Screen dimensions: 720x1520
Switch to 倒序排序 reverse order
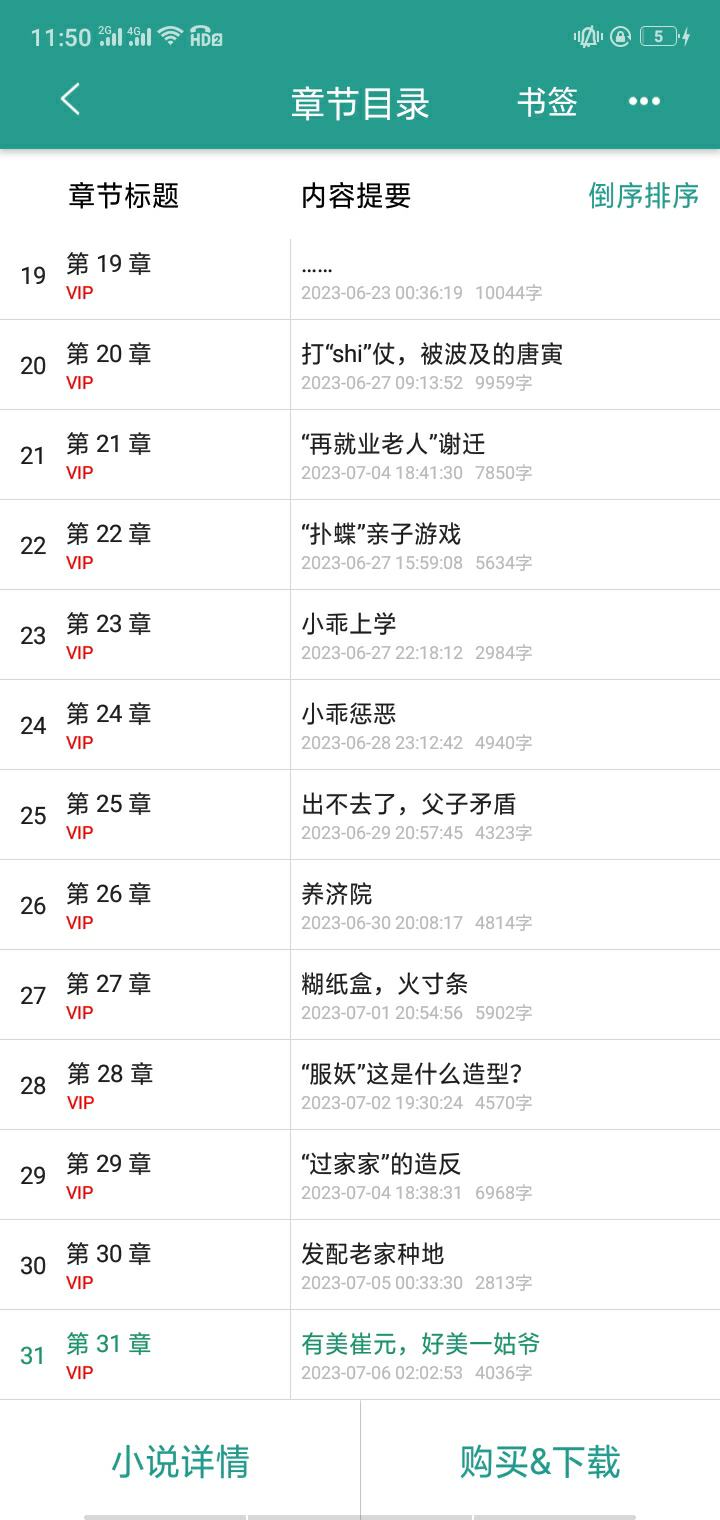click(x=643, y=195)
